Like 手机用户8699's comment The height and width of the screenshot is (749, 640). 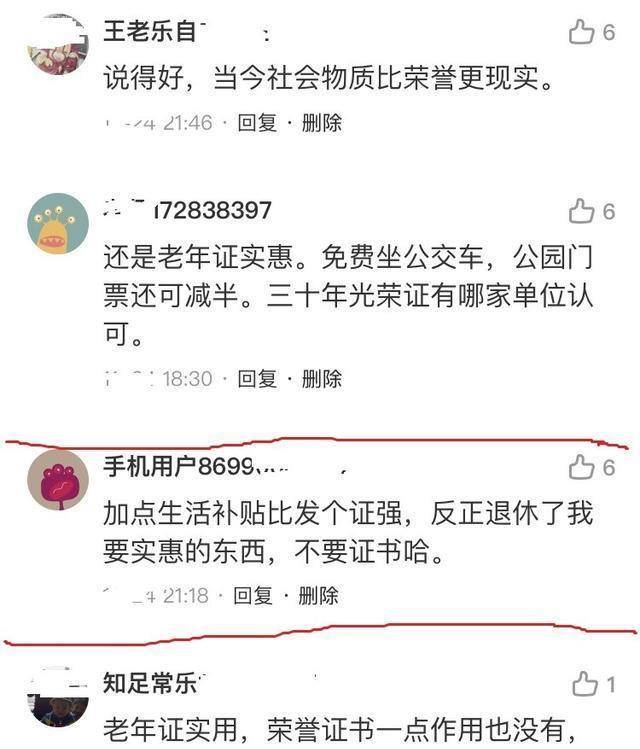[582, 467]
